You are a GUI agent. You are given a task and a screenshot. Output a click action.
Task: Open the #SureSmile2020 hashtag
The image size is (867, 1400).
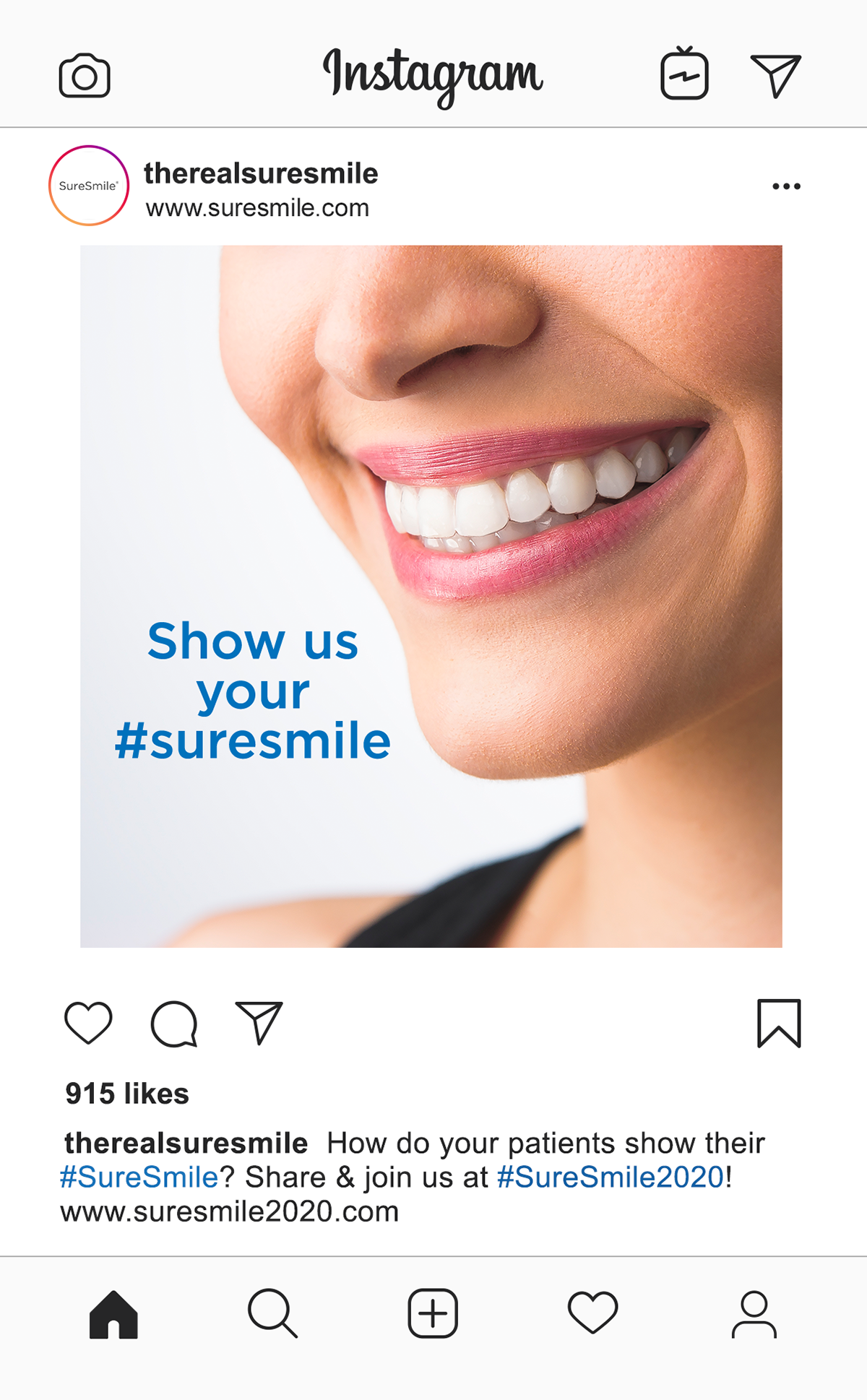611,1177
